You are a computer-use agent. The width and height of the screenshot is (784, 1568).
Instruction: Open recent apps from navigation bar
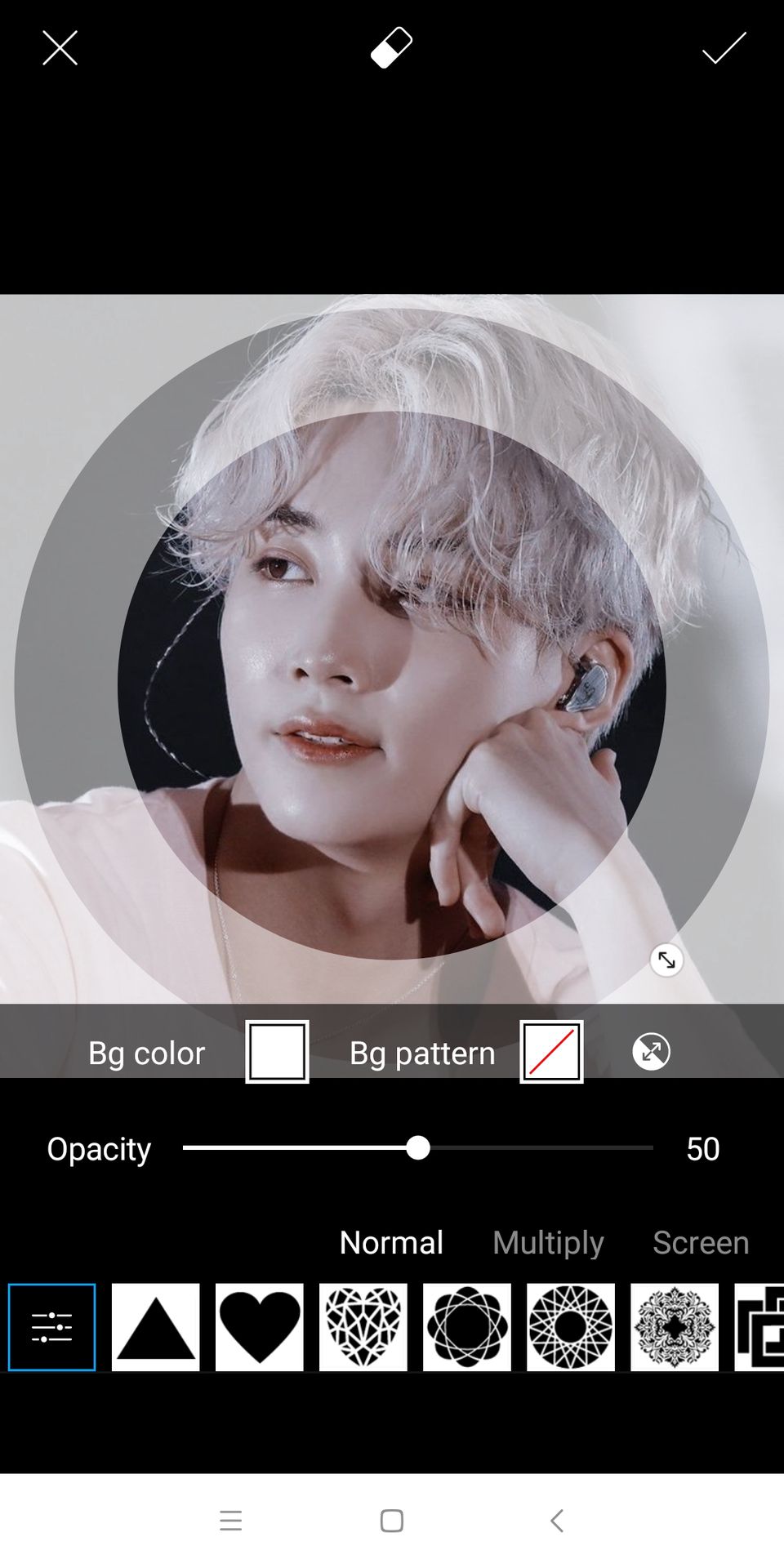coord(231,1521)
